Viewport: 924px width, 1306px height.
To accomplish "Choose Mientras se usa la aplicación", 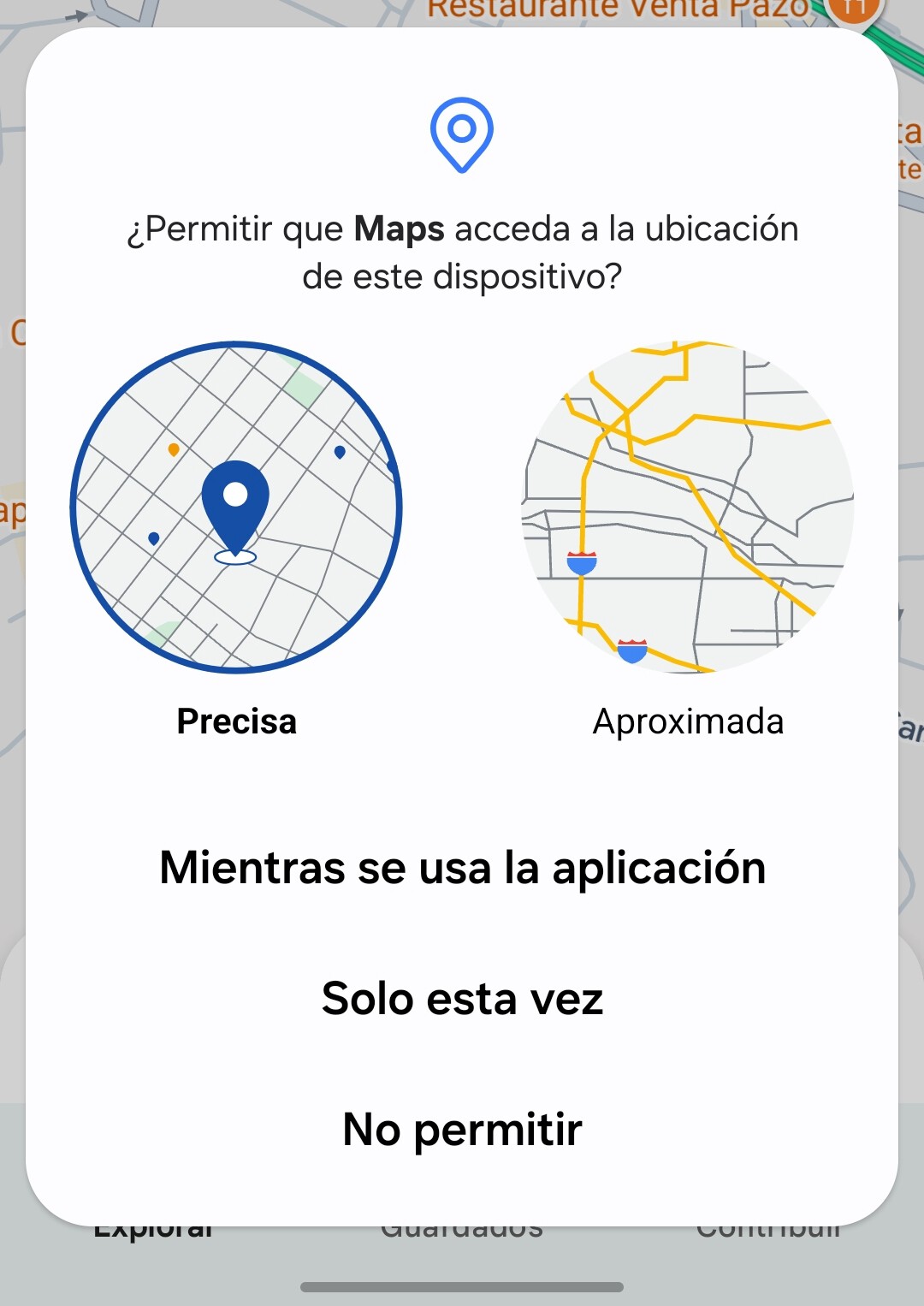I will click(x=462, y=867).
